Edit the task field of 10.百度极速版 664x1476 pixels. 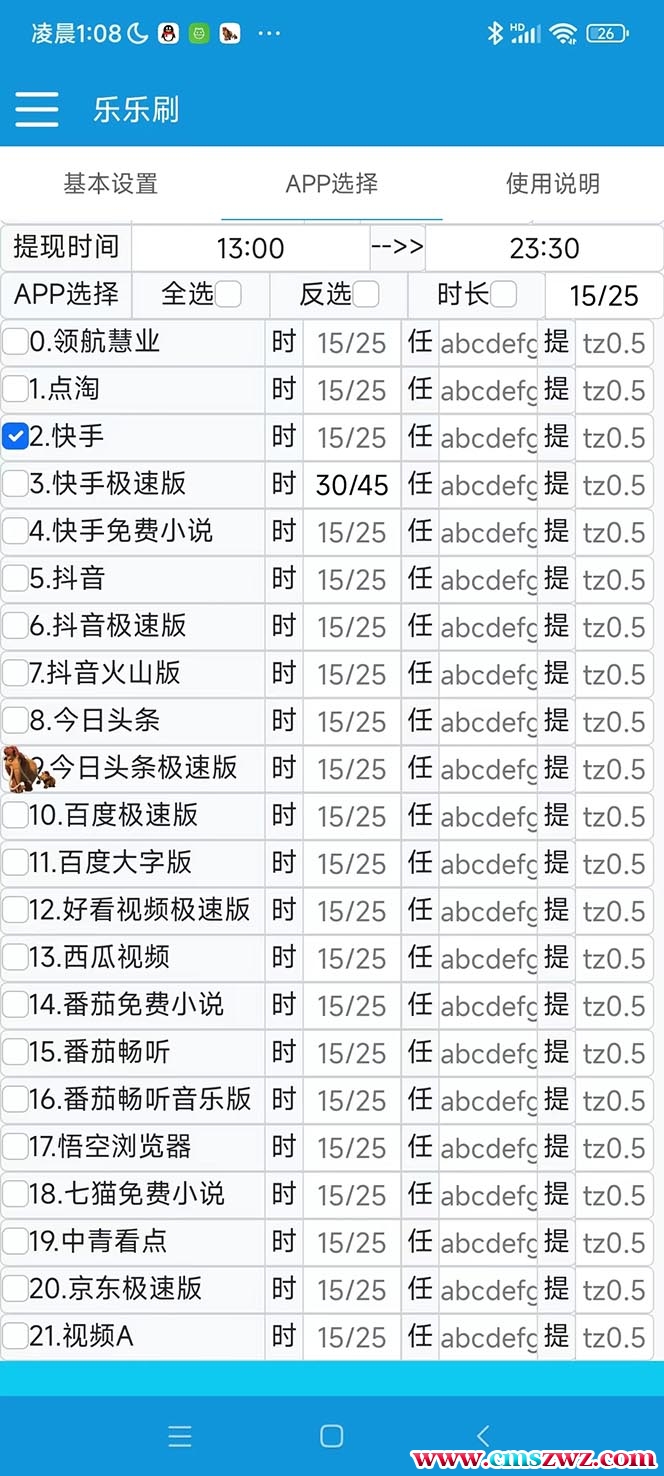pyautogui.click(x=488, y=816)
